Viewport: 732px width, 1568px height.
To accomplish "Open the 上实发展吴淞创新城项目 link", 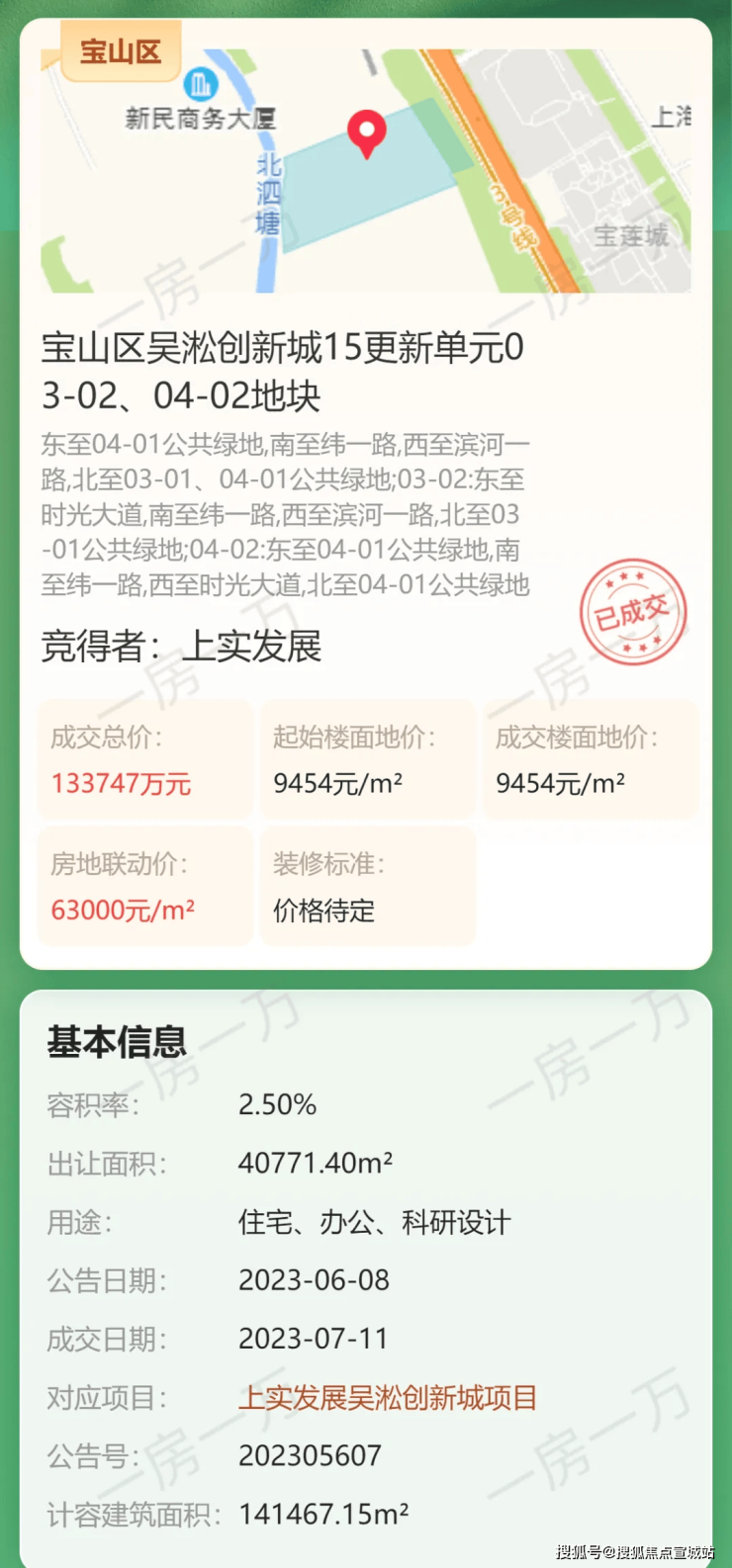I will 387,1397.
